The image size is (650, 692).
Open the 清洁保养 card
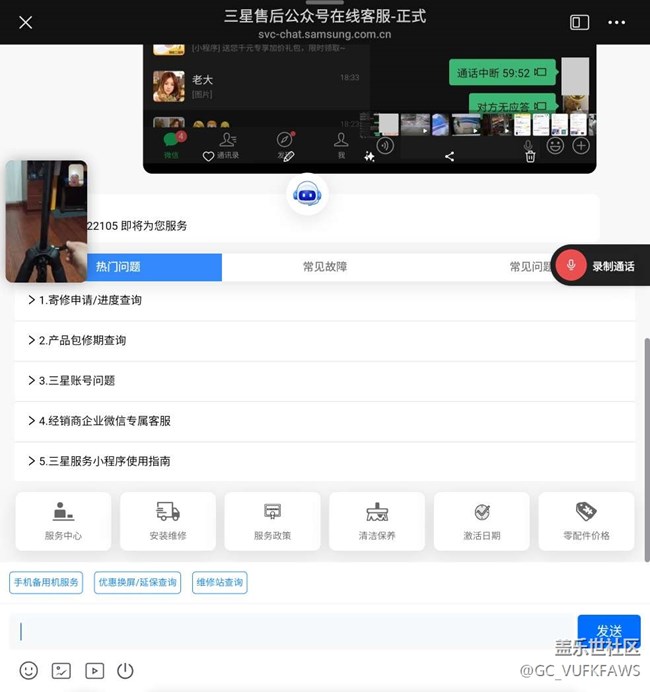[377, 521]
